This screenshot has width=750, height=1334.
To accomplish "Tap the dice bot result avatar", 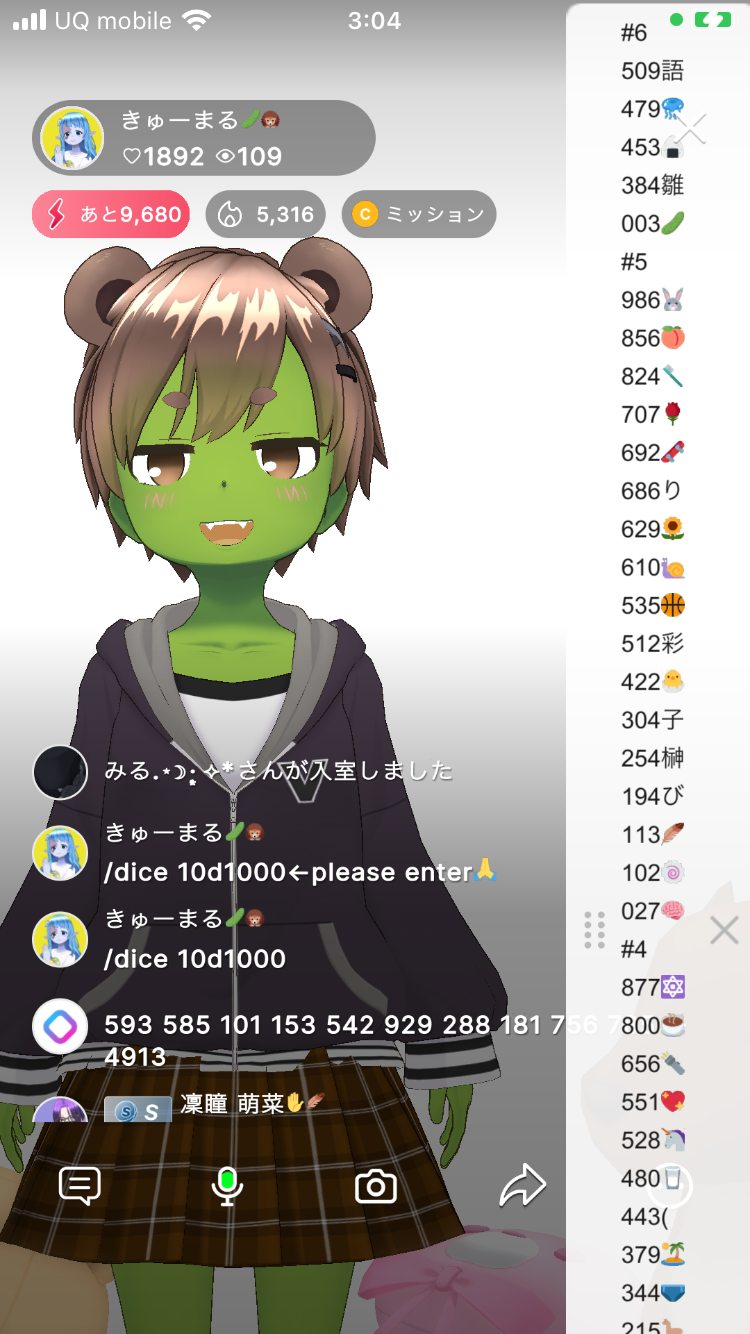I will coord(60,1026).
